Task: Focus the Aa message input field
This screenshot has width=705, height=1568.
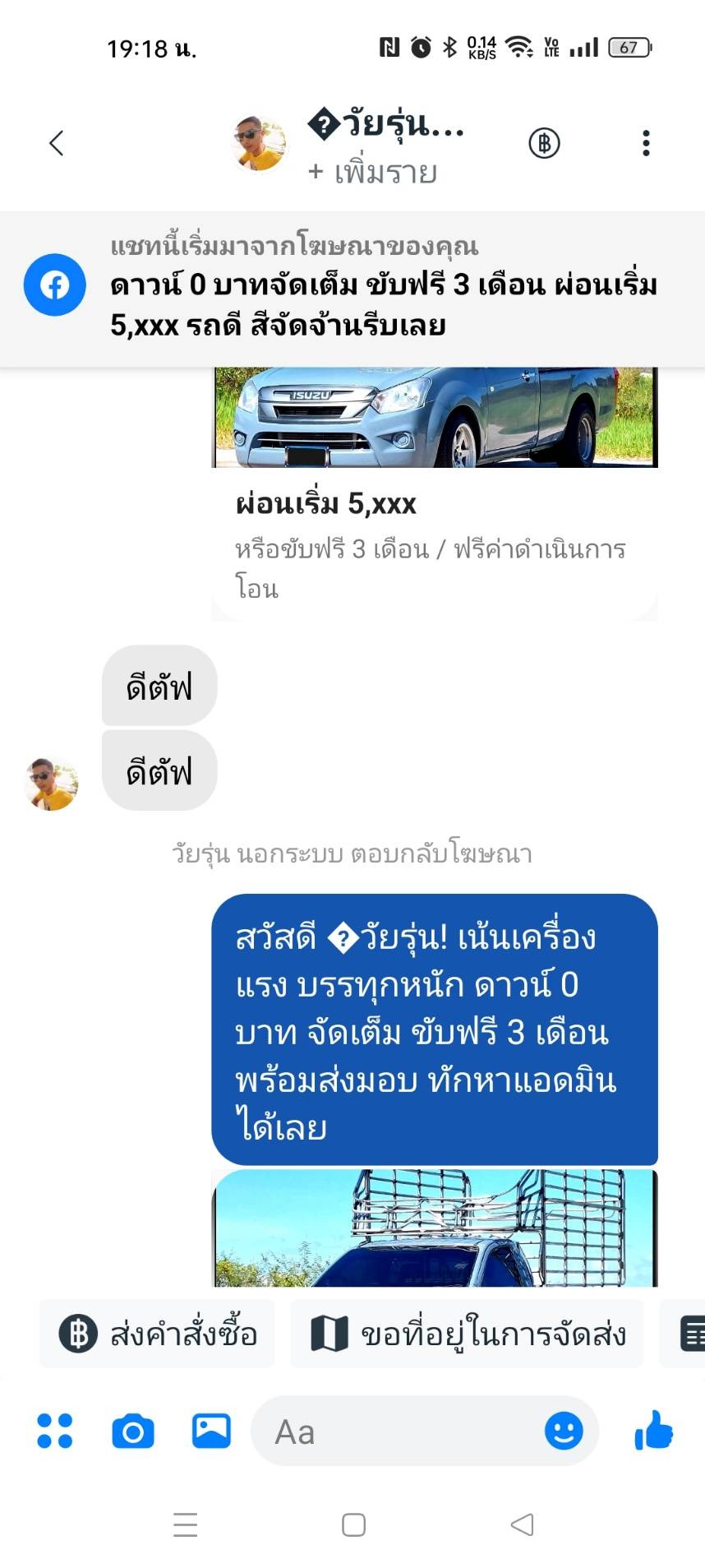Action: coord(394,1432)
